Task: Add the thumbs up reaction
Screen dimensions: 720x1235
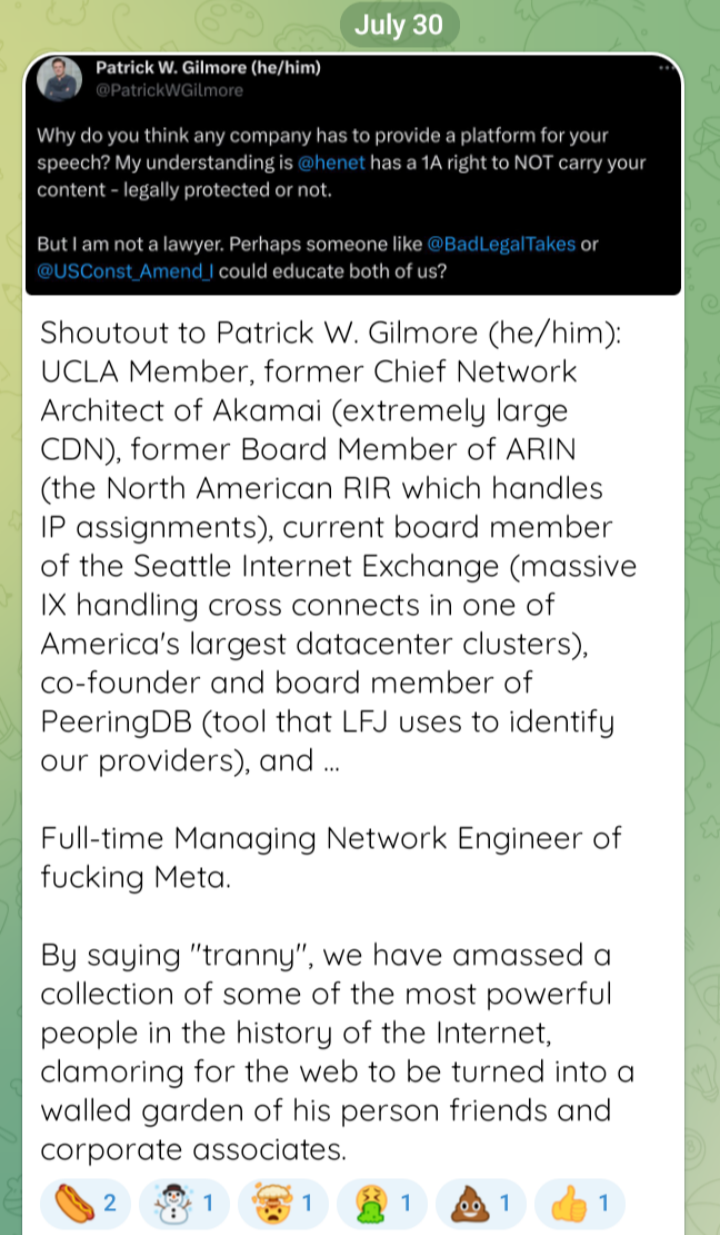Action: [x=580, y=1203]
